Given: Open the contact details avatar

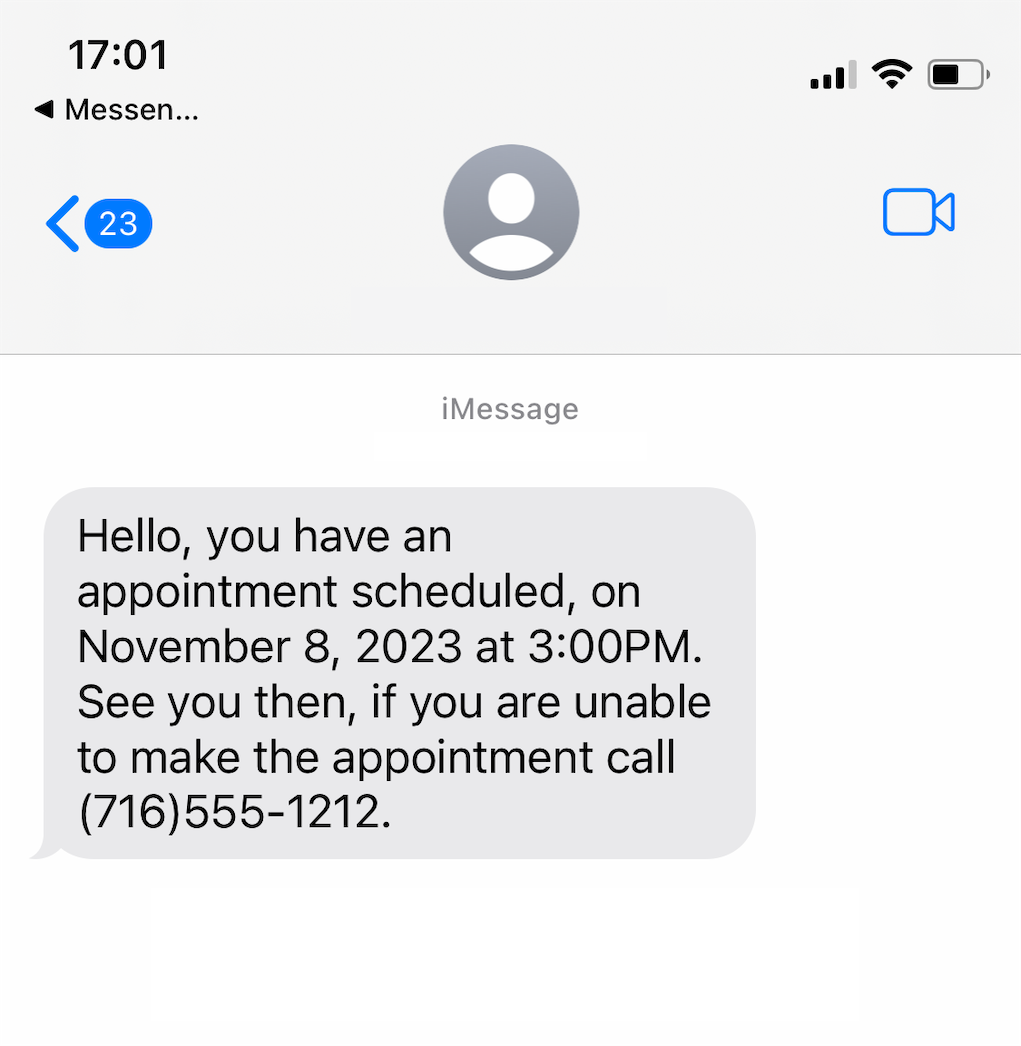Looking at the screenshot, I should click(x=511, y=212).
